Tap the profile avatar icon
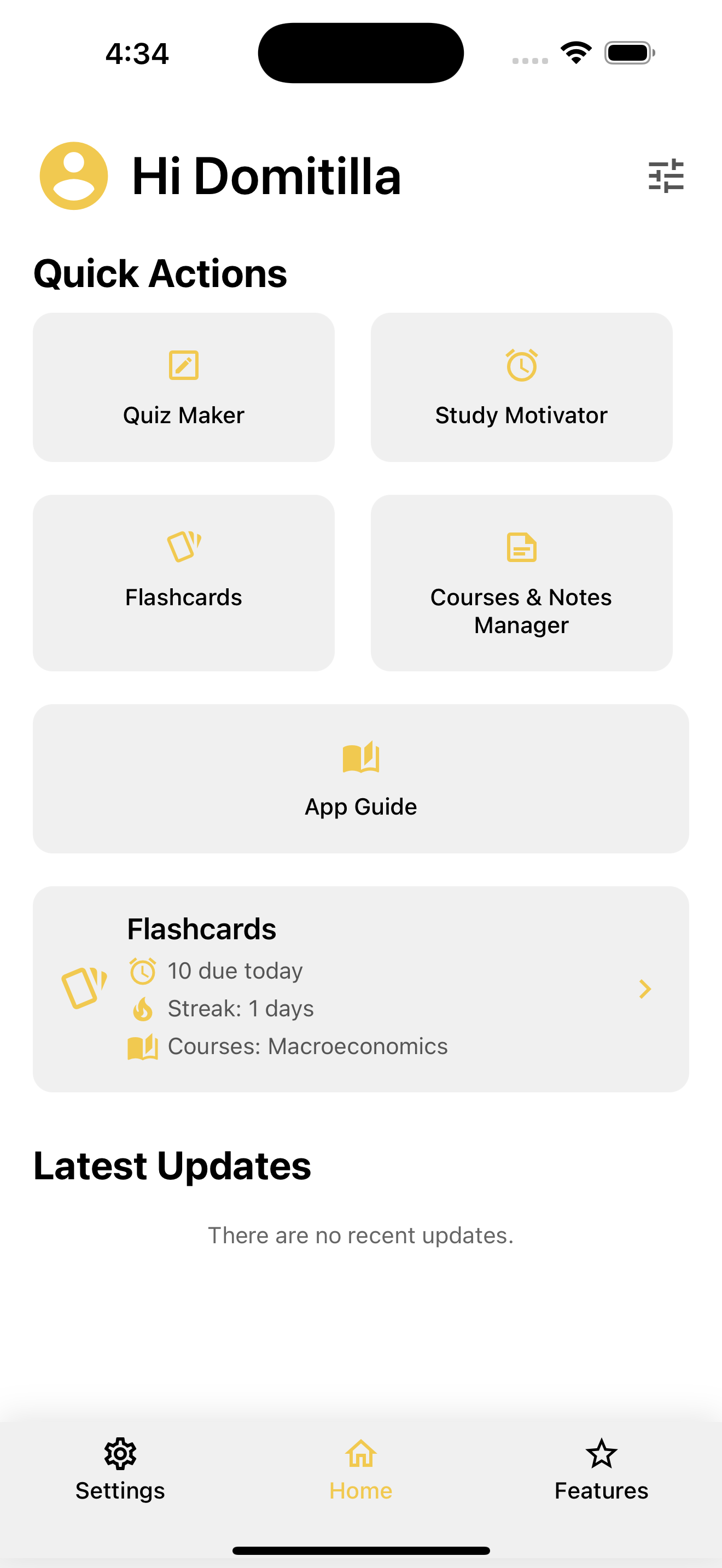Image resolution: width=722 pixels, height=1568 pixels. [74, 176]
